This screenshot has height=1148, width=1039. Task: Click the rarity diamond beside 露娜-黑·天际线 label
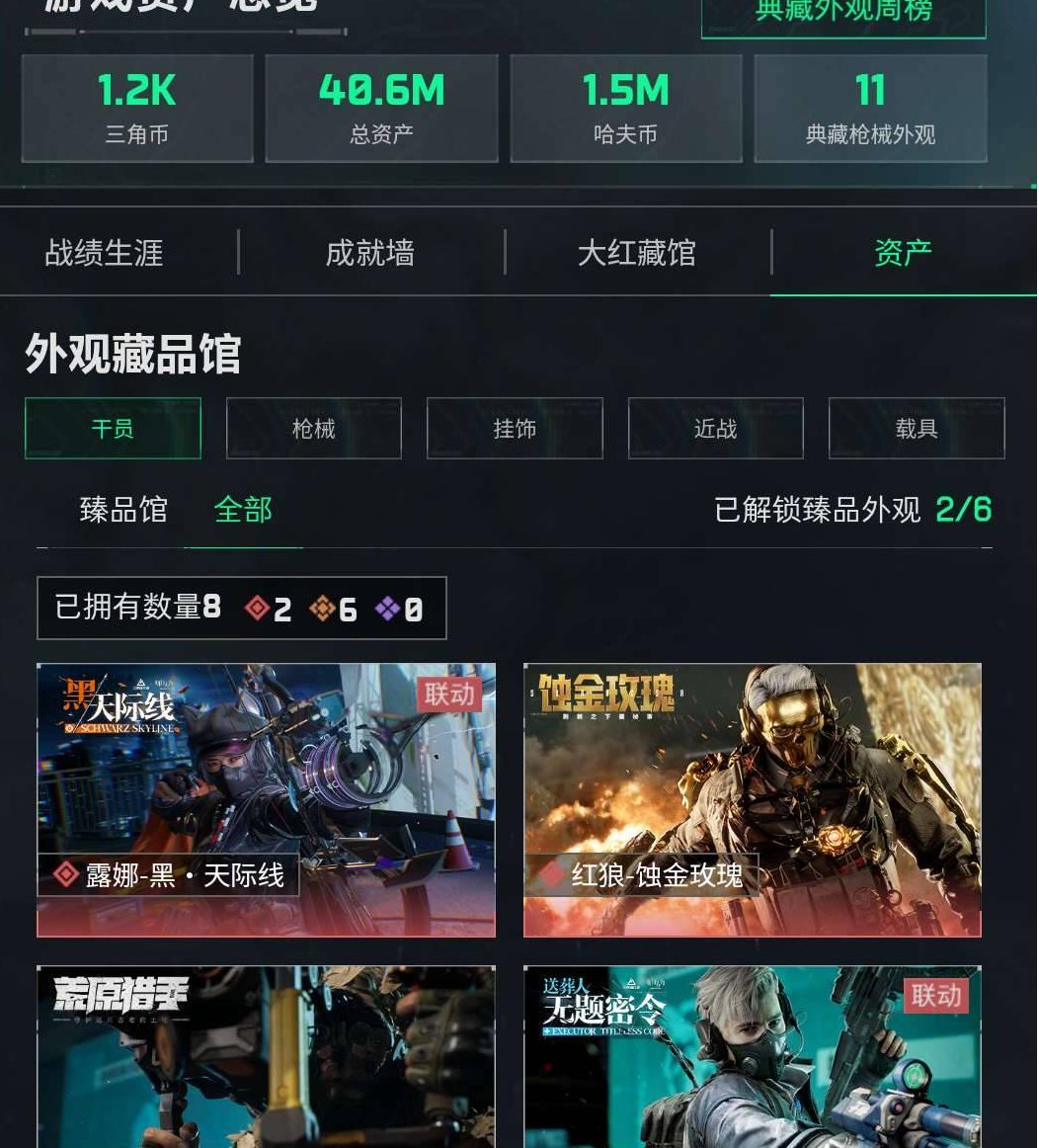point(67,875)
